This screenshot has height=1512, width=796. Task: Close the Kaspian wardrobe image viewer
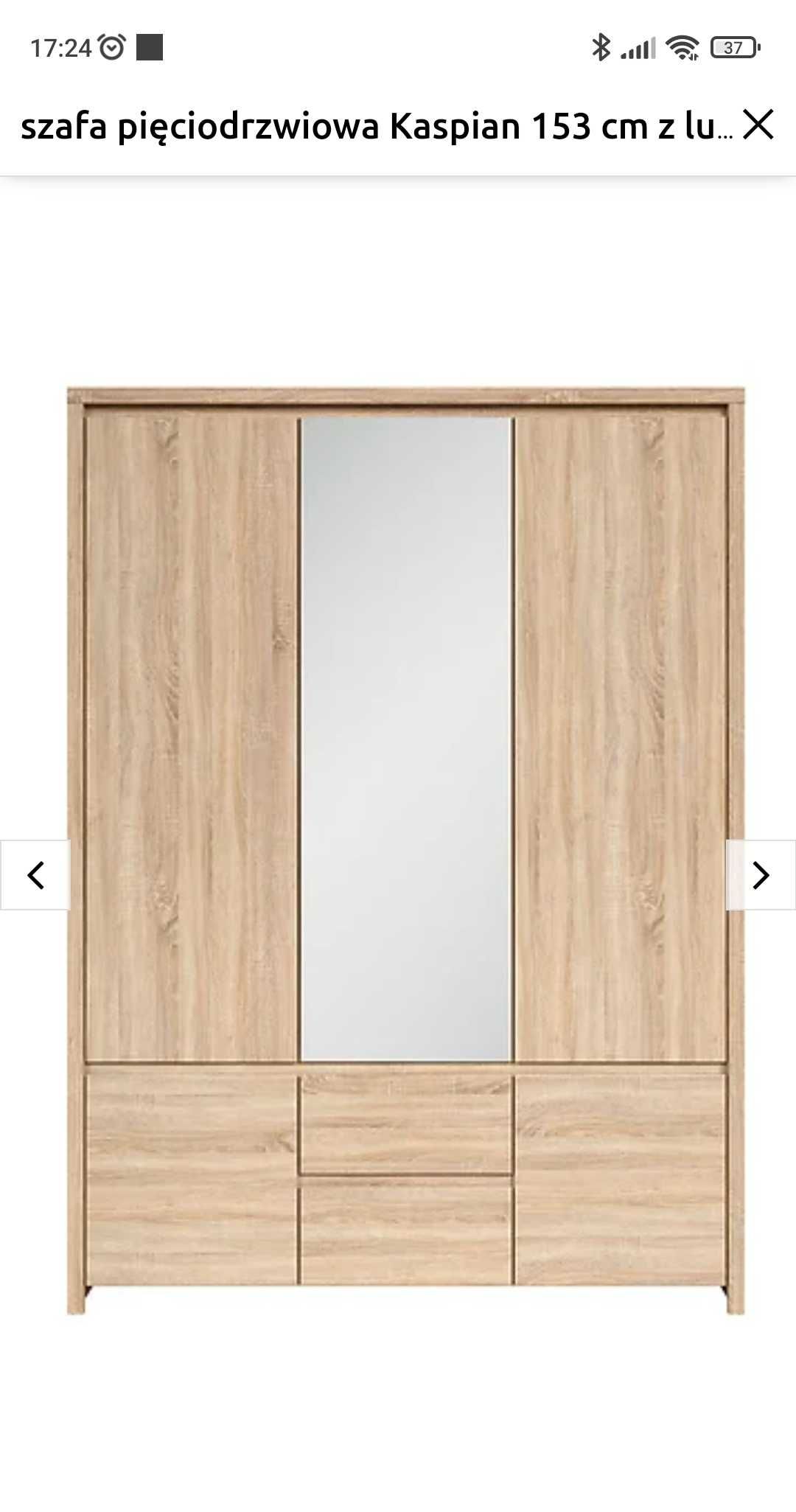[x=758, y=125]
